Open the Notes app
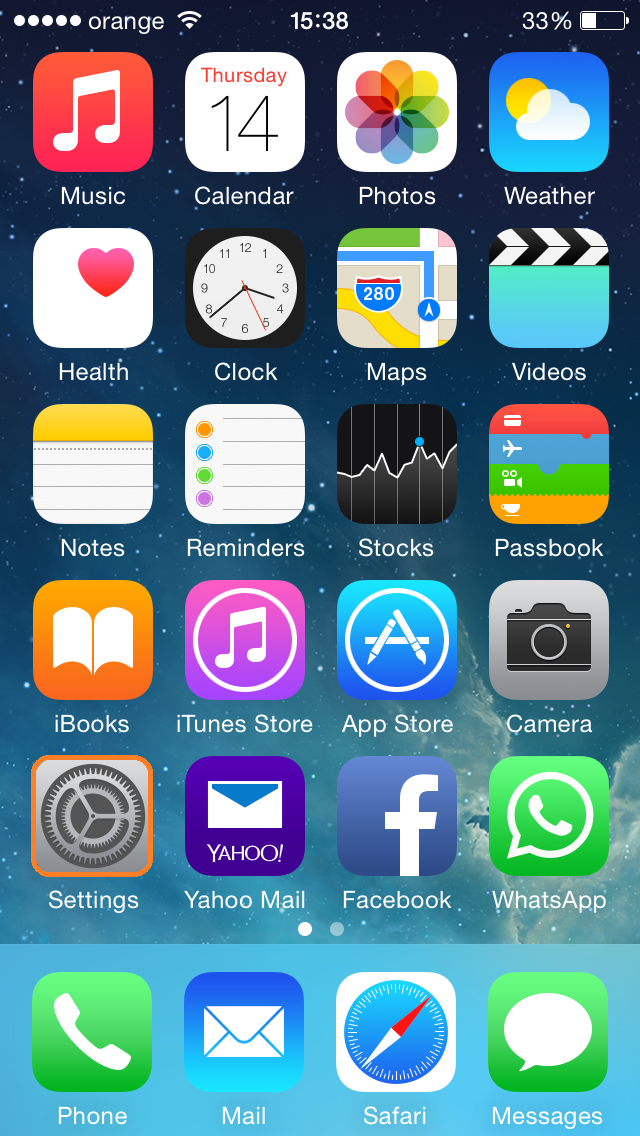This screenshot has width=640, height=1136. pos(93,464)
